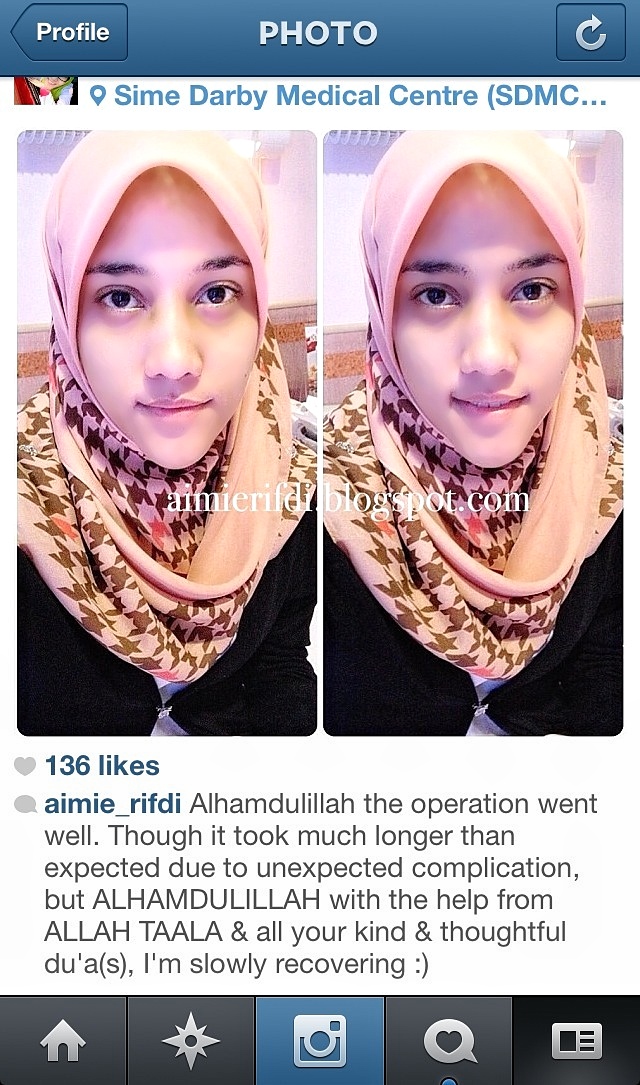
Task: Go back to Profile
Action: pos(69,33)
